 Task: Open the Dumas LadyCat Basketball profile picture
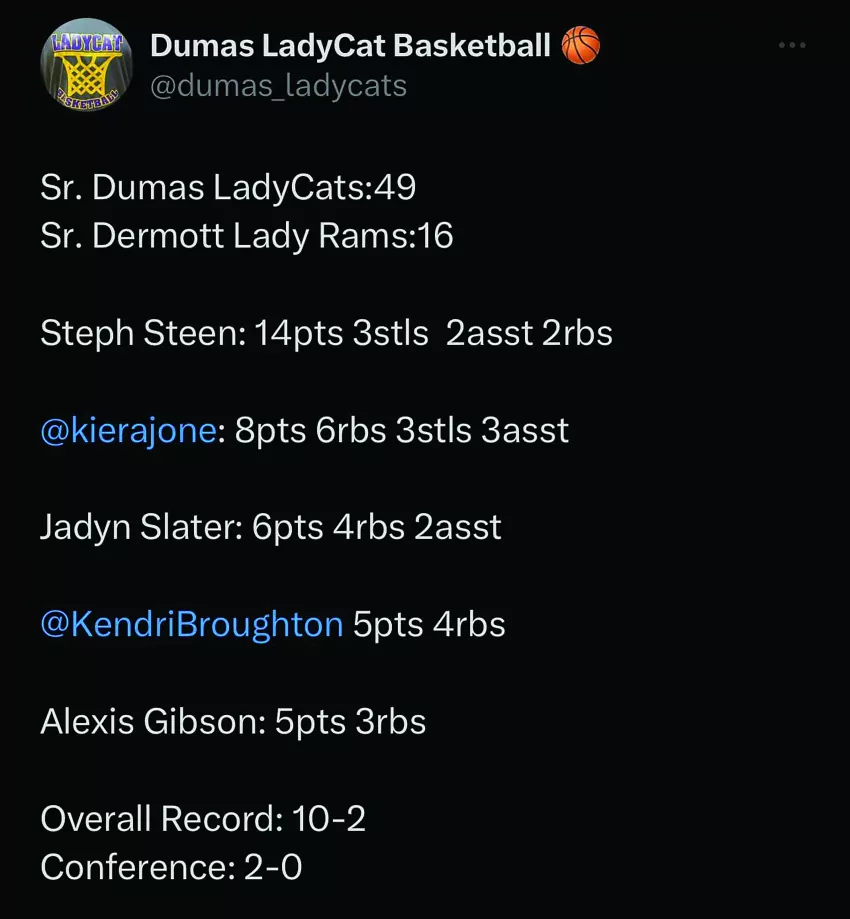tap(86, 65)
